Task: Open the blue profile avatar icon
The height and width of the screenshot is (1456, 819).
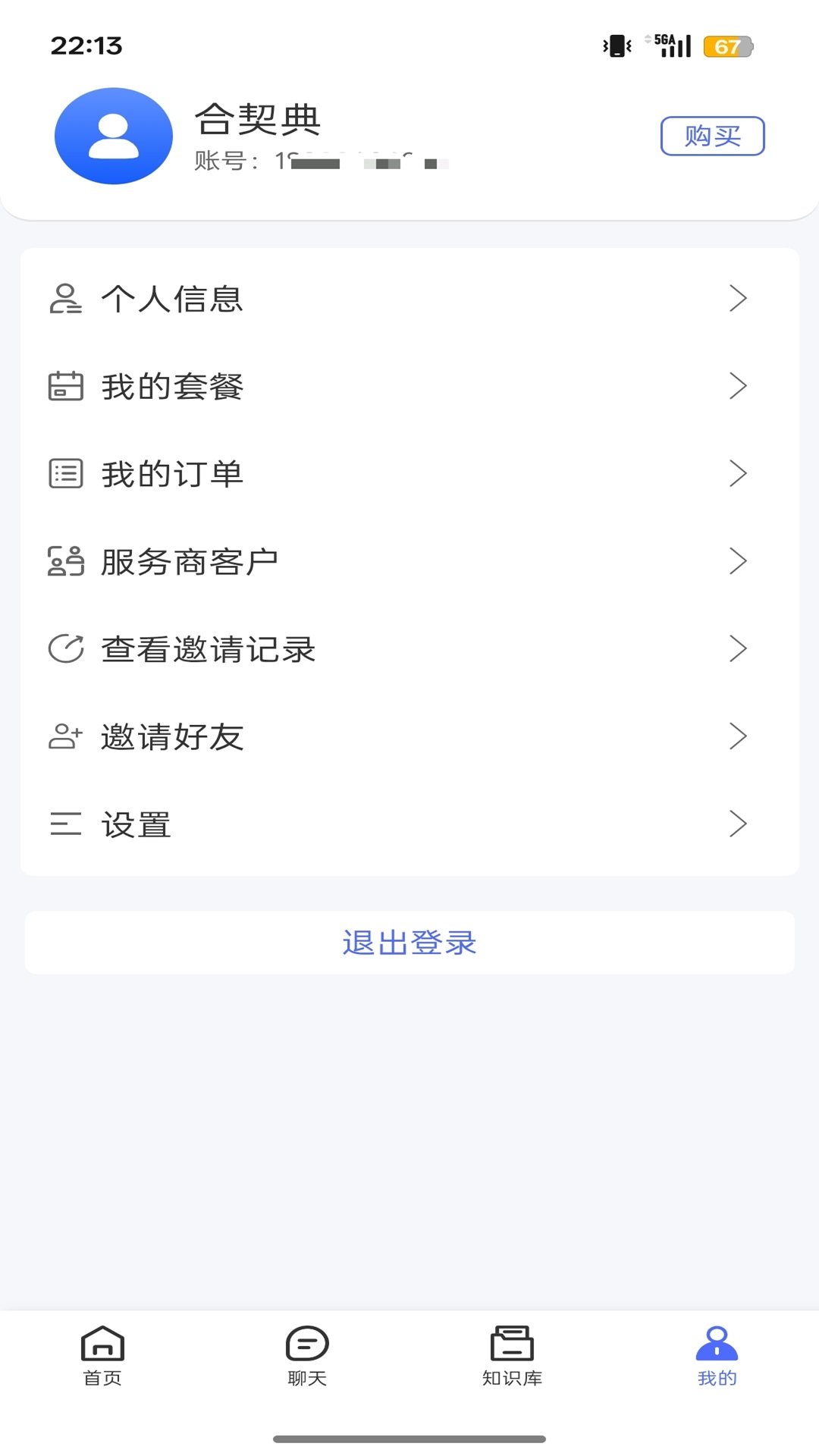Action: (x=112, y=135)
